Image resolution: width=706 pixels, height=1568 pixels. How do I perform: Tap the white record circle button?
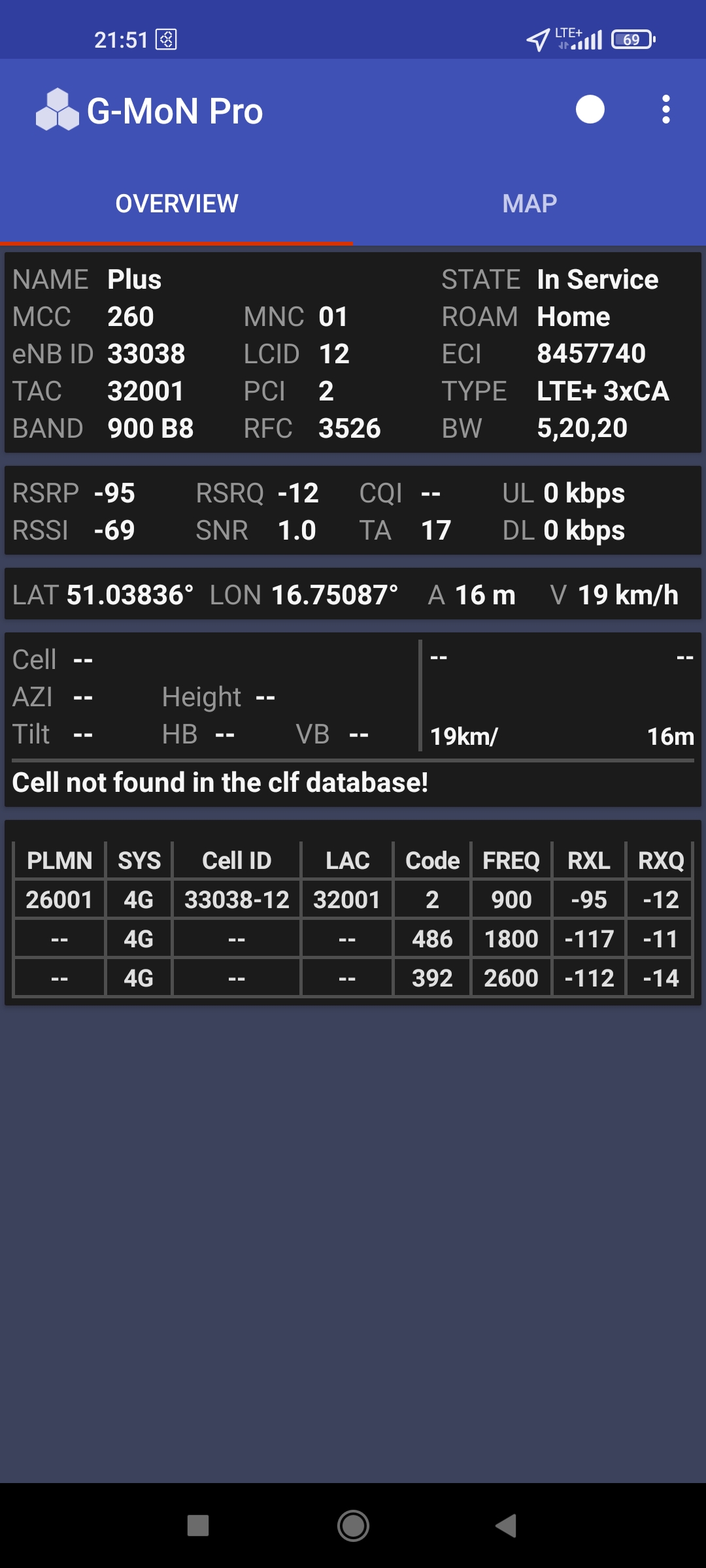tap(590, 110)
